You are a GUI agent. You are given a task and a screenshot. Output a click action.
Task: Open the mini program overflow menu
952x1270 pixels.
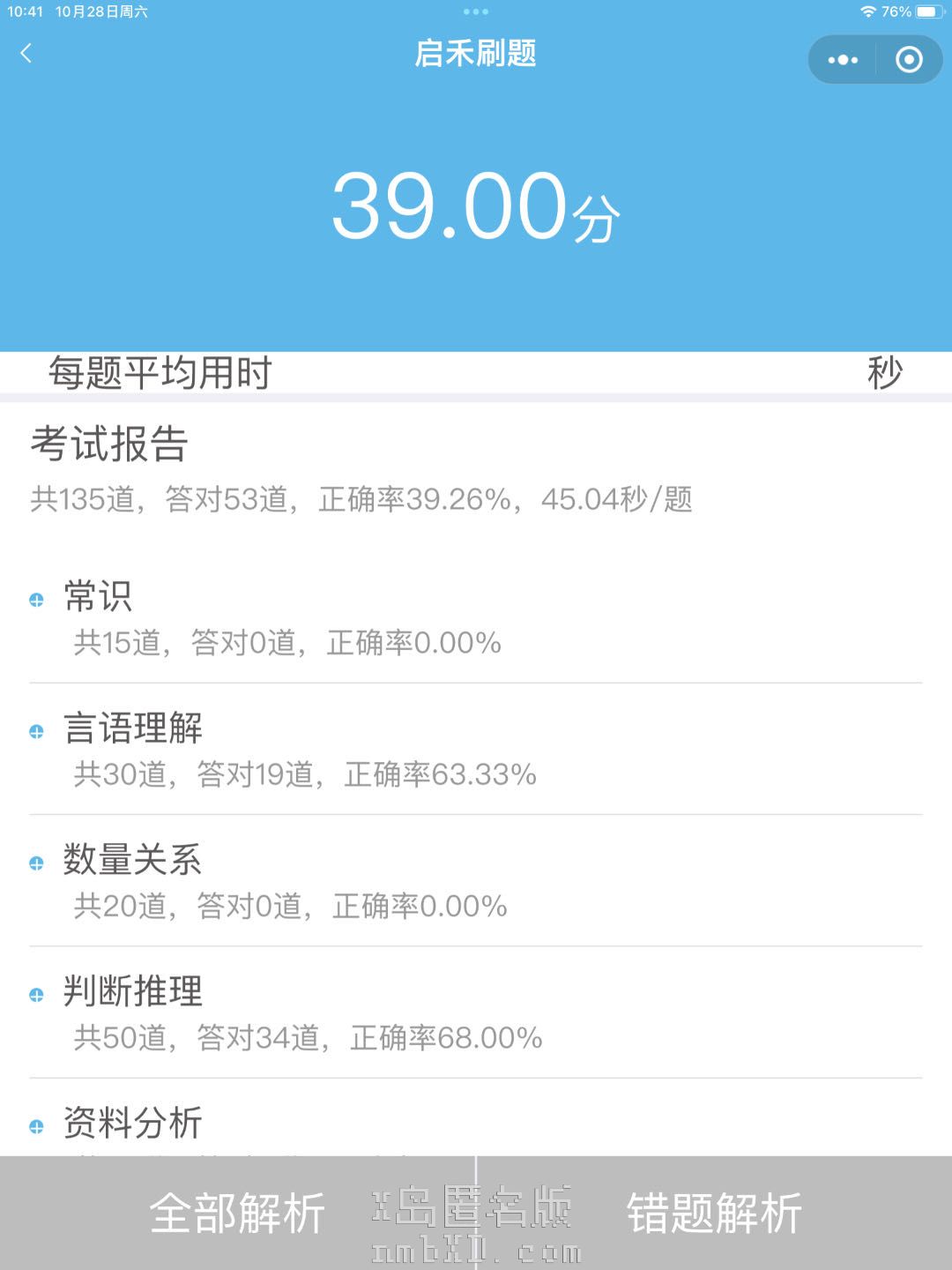(843, 60)
